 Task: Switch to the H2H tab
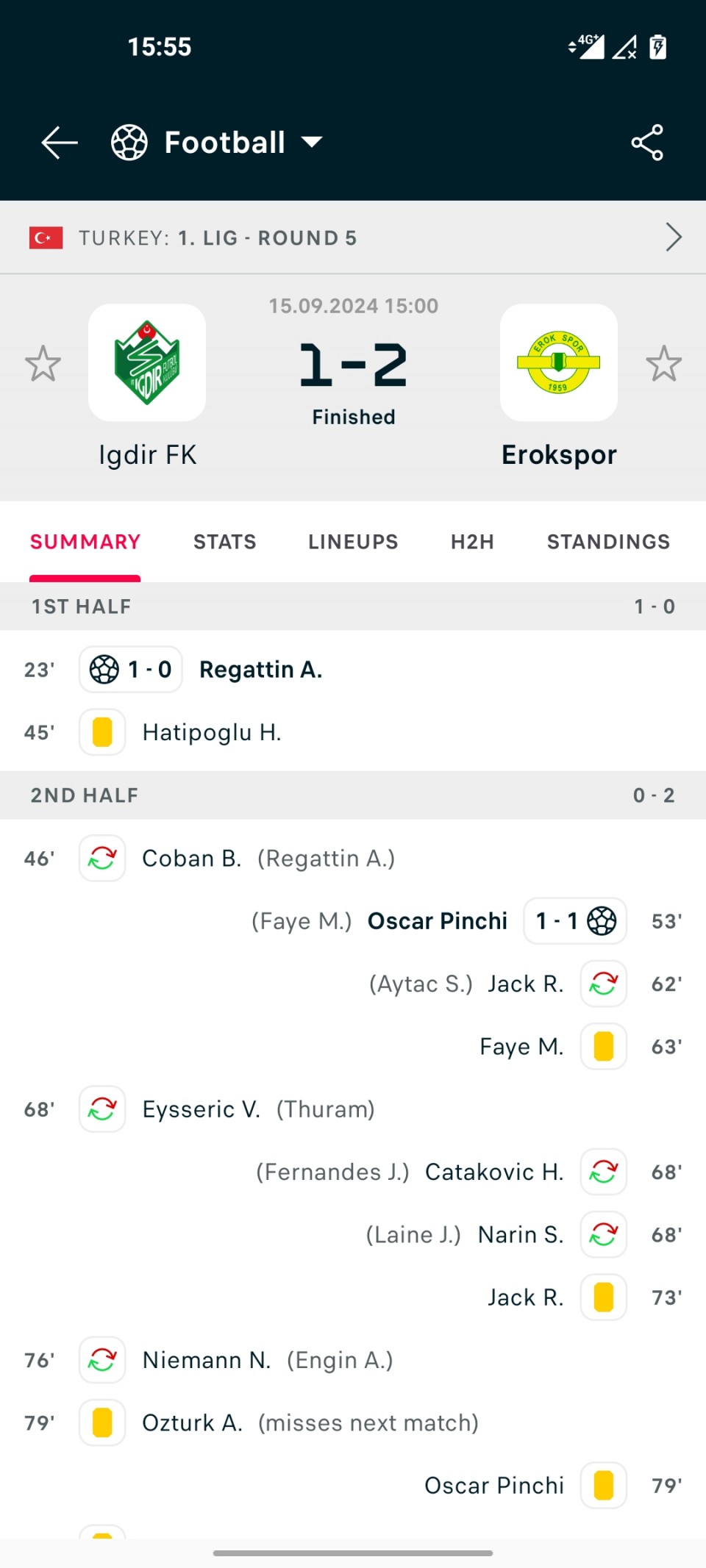[x=472, y=542]
